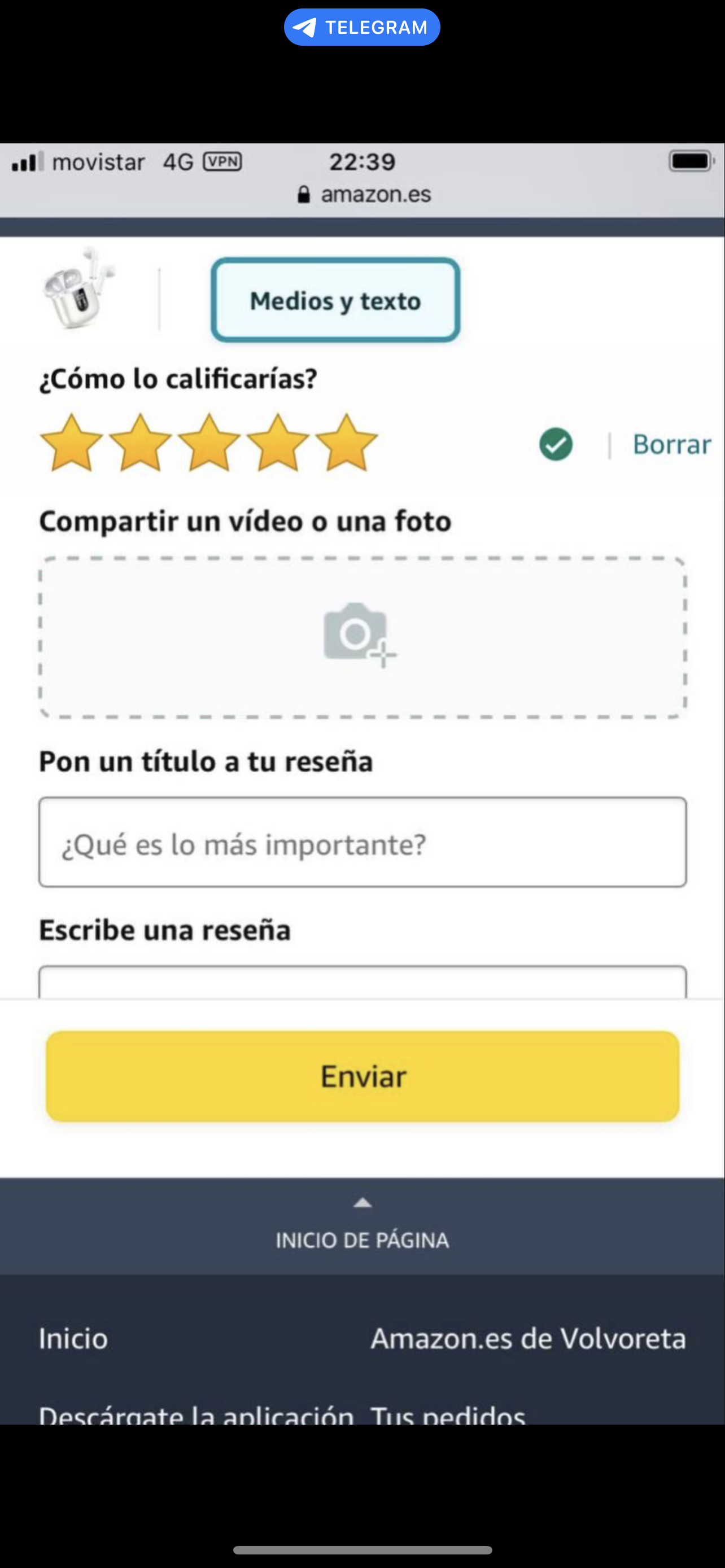The height and width of the screenshot is (1568, 725).
Task: Rate the product with one star
Action: coord(71,443)
